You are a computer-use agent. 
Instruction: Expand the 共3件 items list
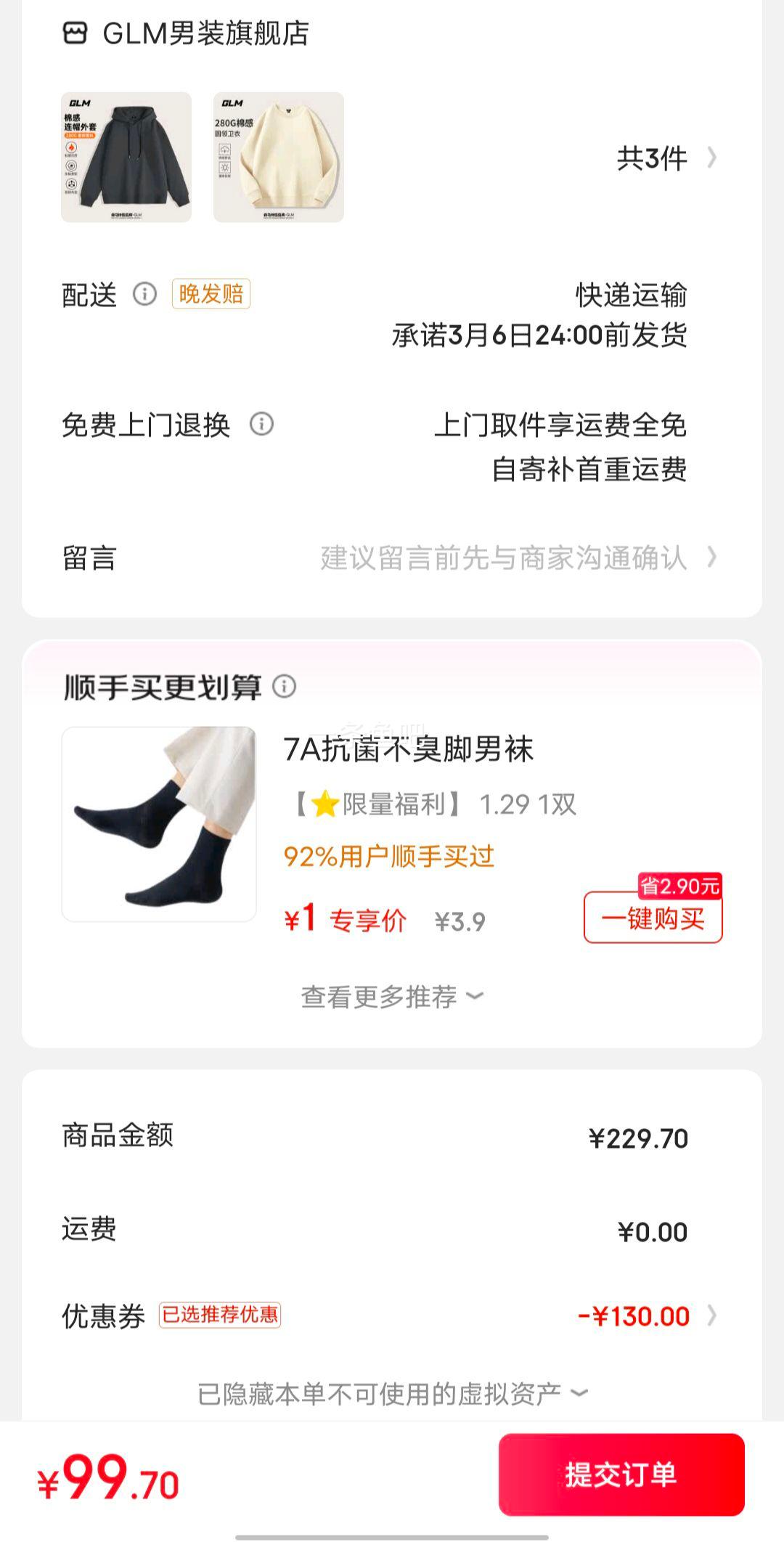pos(662,161)
